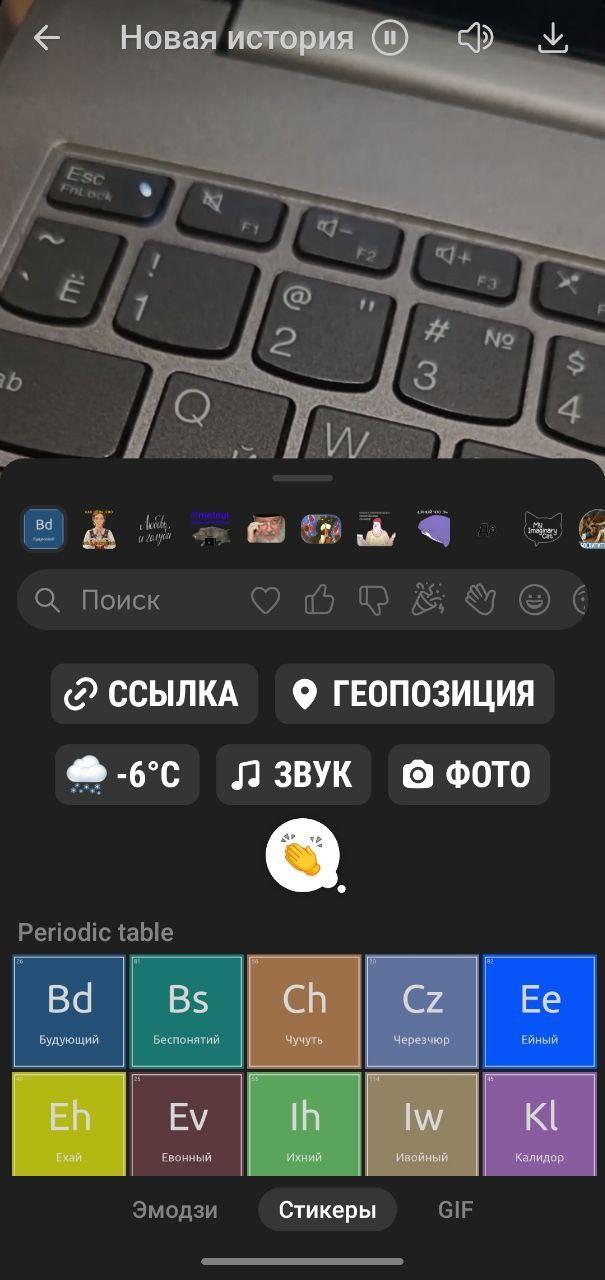
Task: Add a ЗВУК music sticker
Action: [293, 774]
